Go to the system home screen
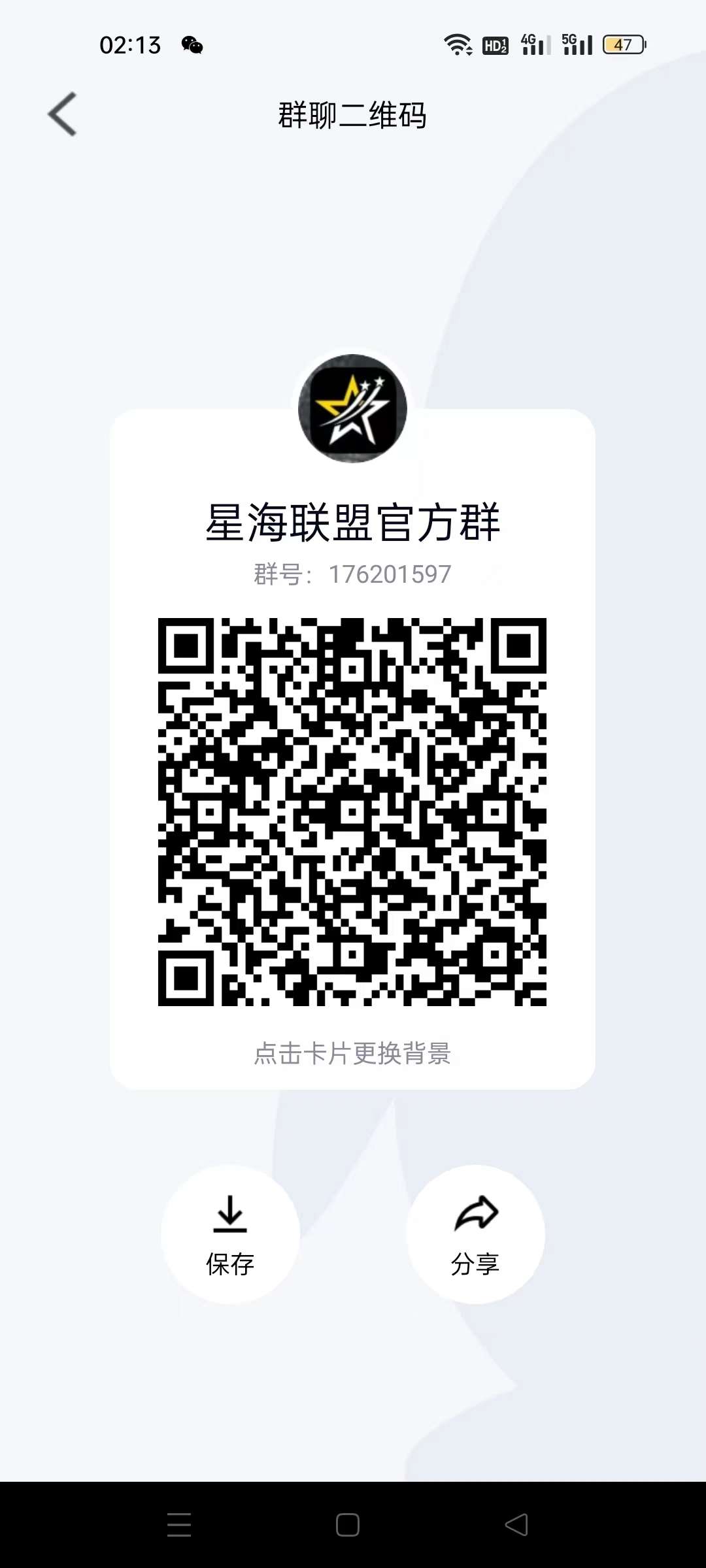 click(x=348, y=1524)
